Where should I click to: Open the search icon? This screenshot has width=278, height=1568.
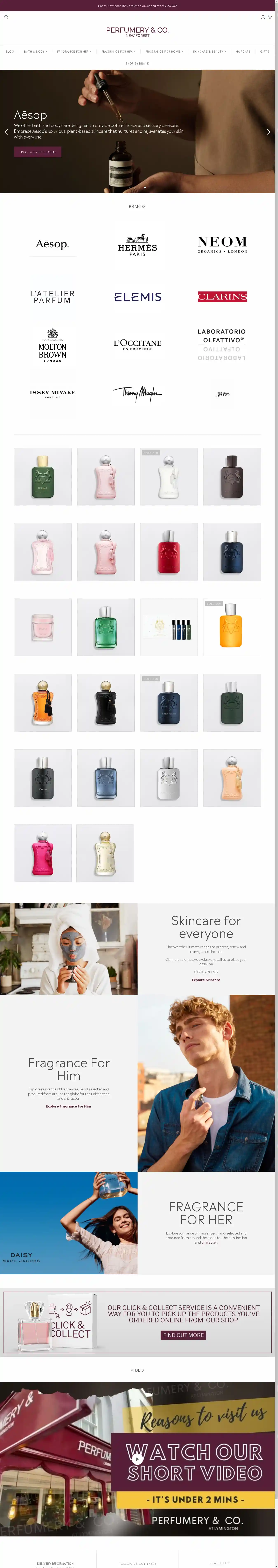[6, 17]
